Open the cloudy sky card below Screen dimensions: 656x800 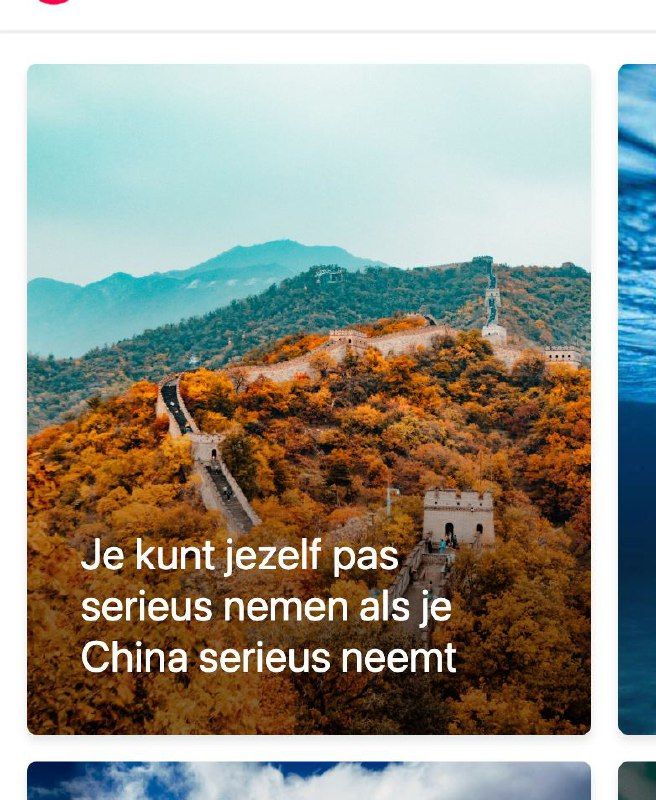308,781
